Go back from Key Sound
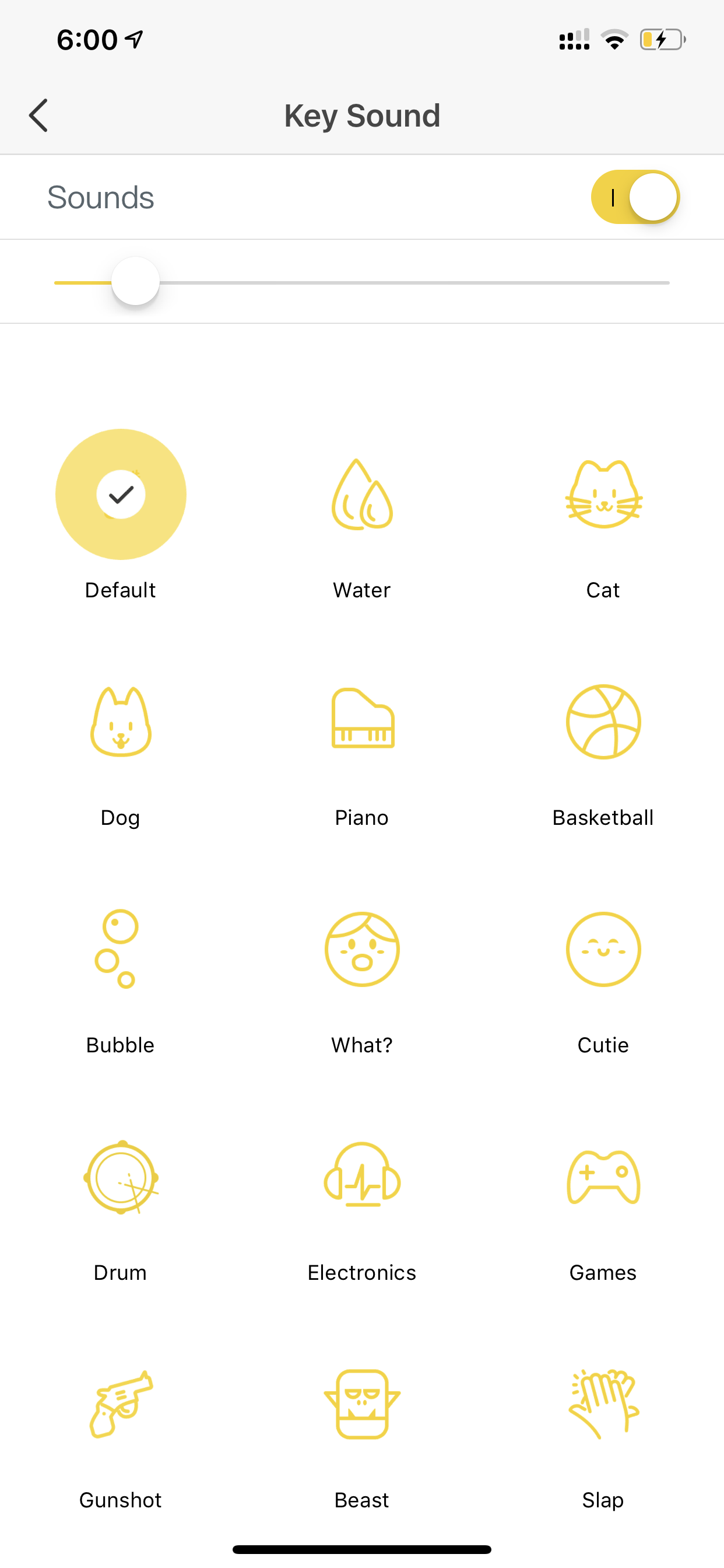This screenshot has height=1568, width=724. pyautogui.click(x=38, y=115)
